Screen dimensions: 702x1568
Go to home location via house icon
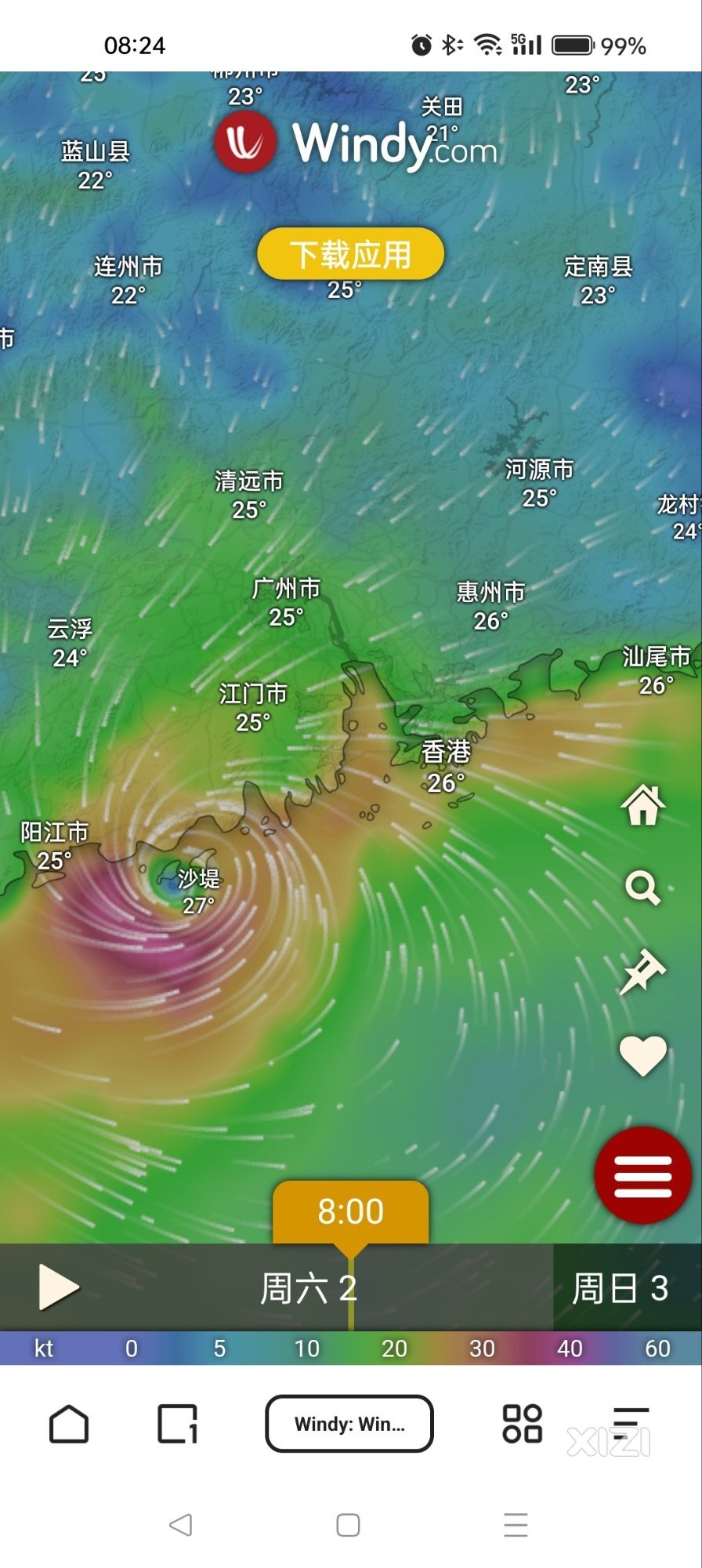pyautogui.click(x=642, y=806)
